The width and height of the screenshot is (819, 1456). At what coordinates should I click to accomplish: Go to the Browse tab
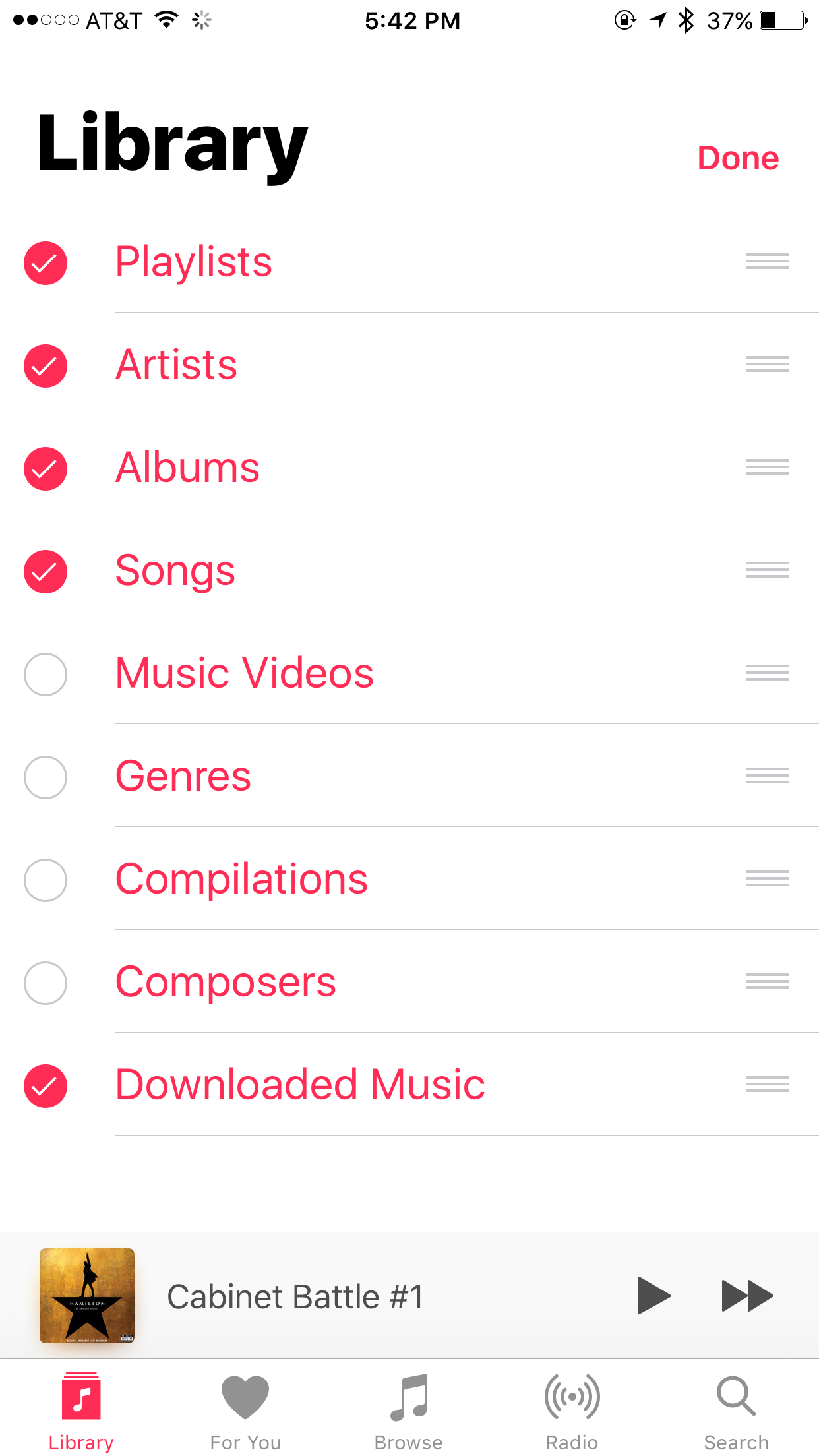pyautogui.click(x=409, y=1411)
